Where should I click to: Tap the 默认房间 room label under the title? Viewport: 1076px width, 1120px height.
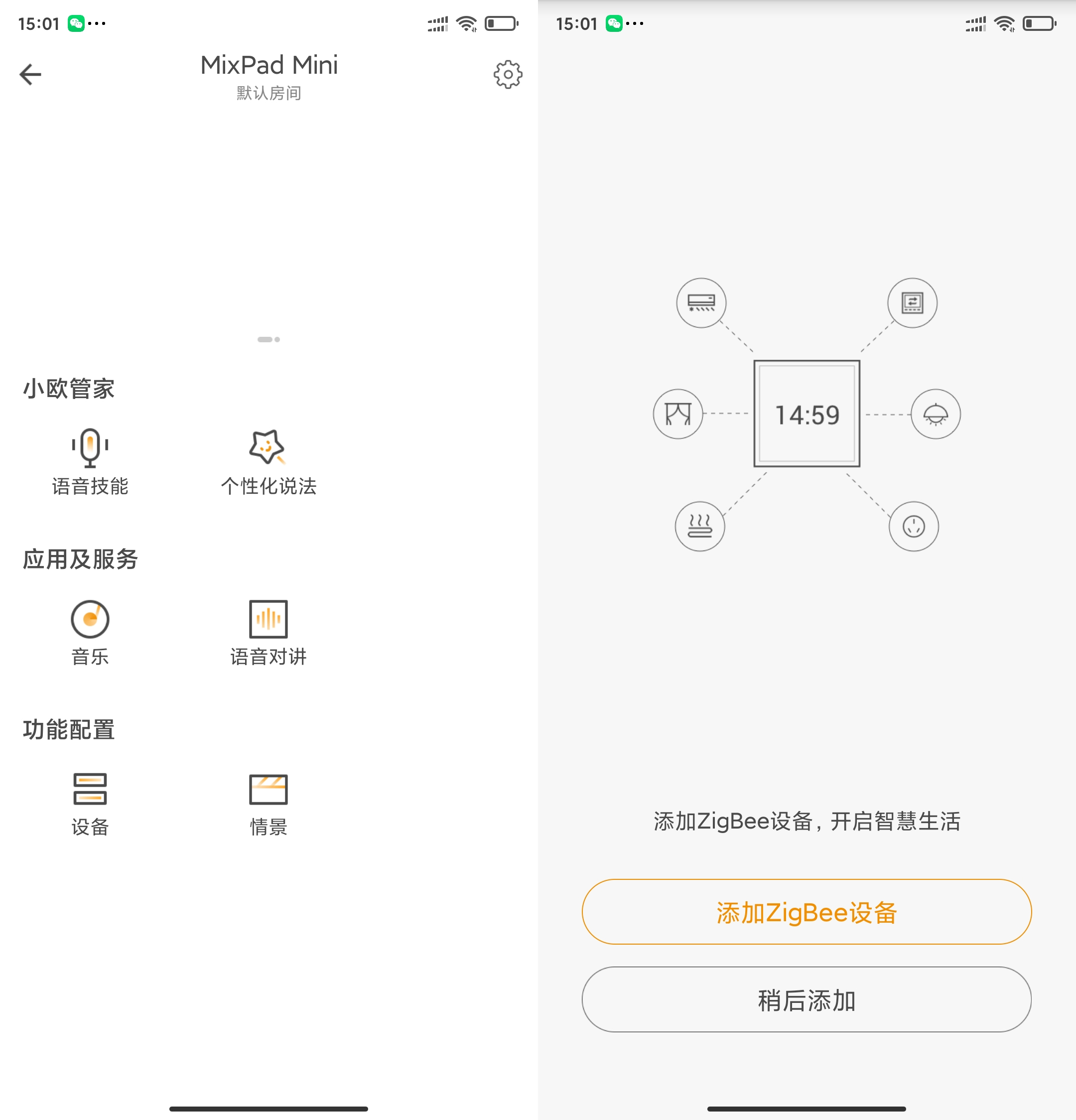tap(269, 93)
